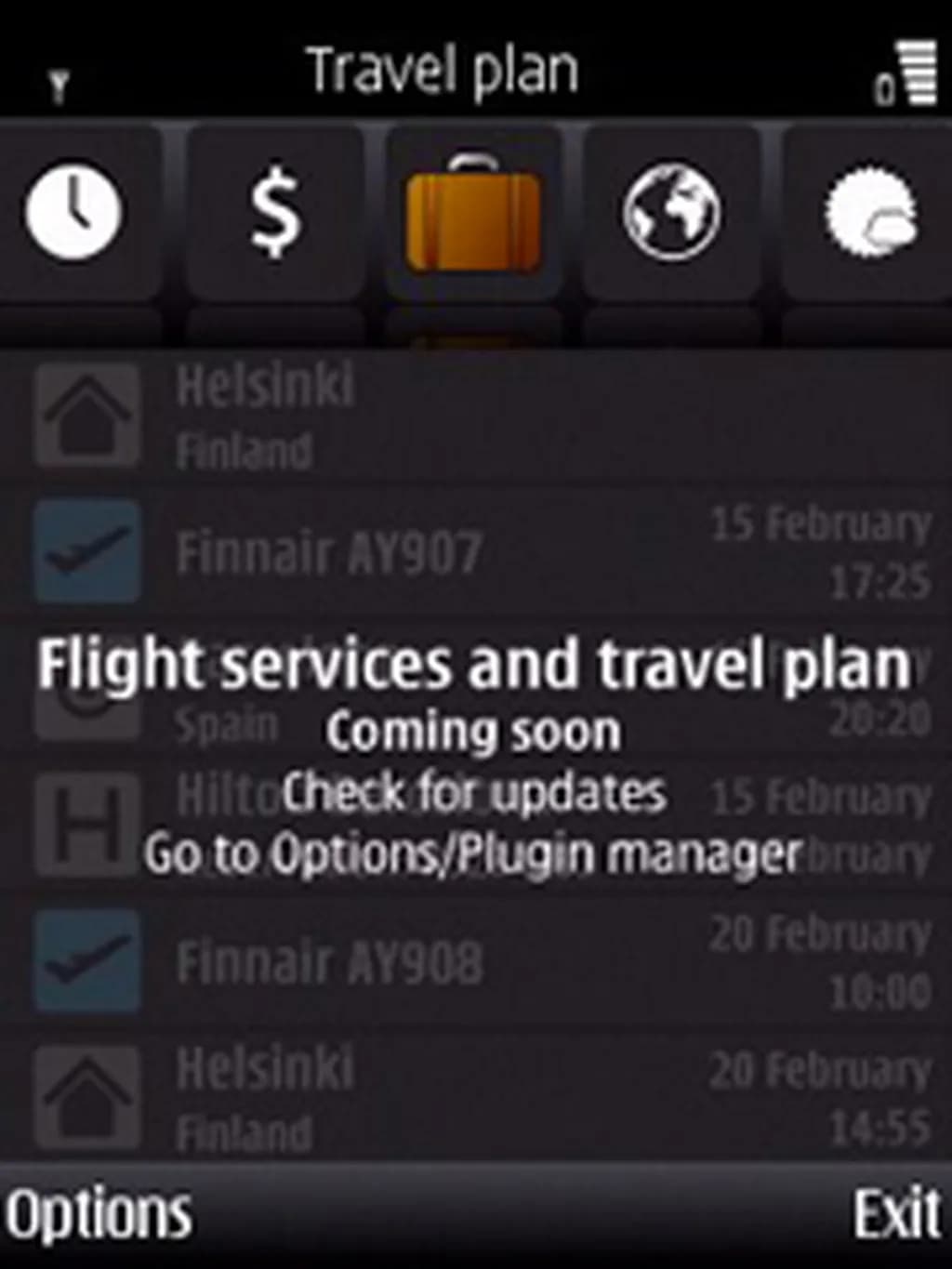Screen dimensions: 952x1269
Task: Select the suitcase travel plan tab
Action: point(473,214)
